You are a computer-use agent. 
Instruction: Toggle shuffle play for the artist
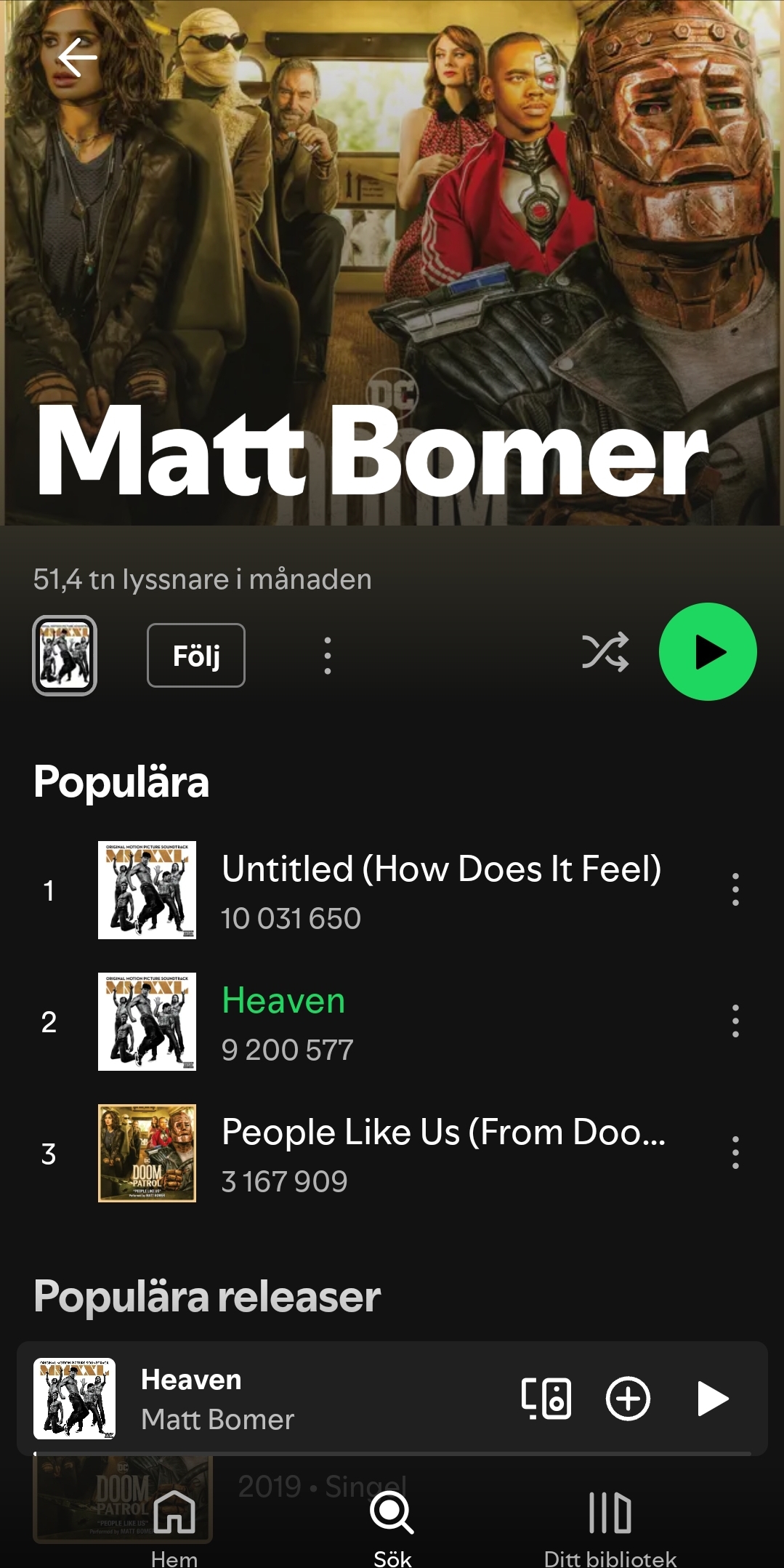coord(605,652)
